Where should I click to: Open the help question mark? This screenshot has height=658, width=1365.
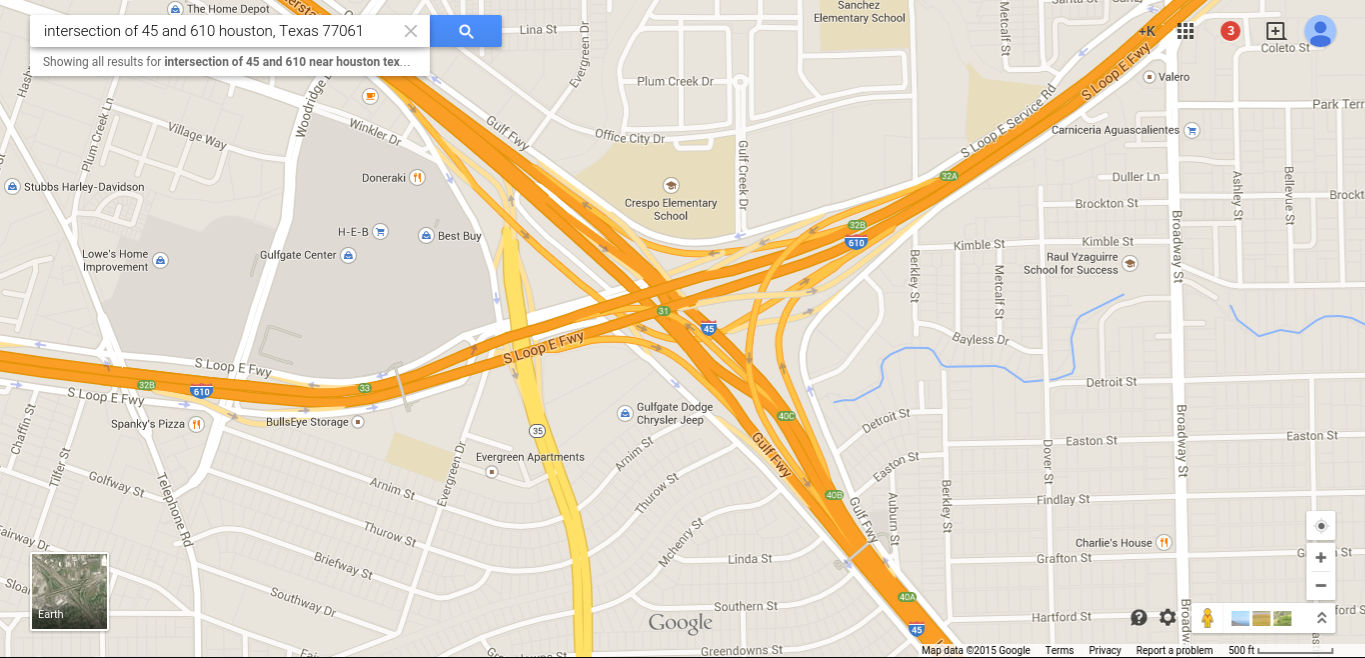pyautogui.click(x=1138, y=617)
